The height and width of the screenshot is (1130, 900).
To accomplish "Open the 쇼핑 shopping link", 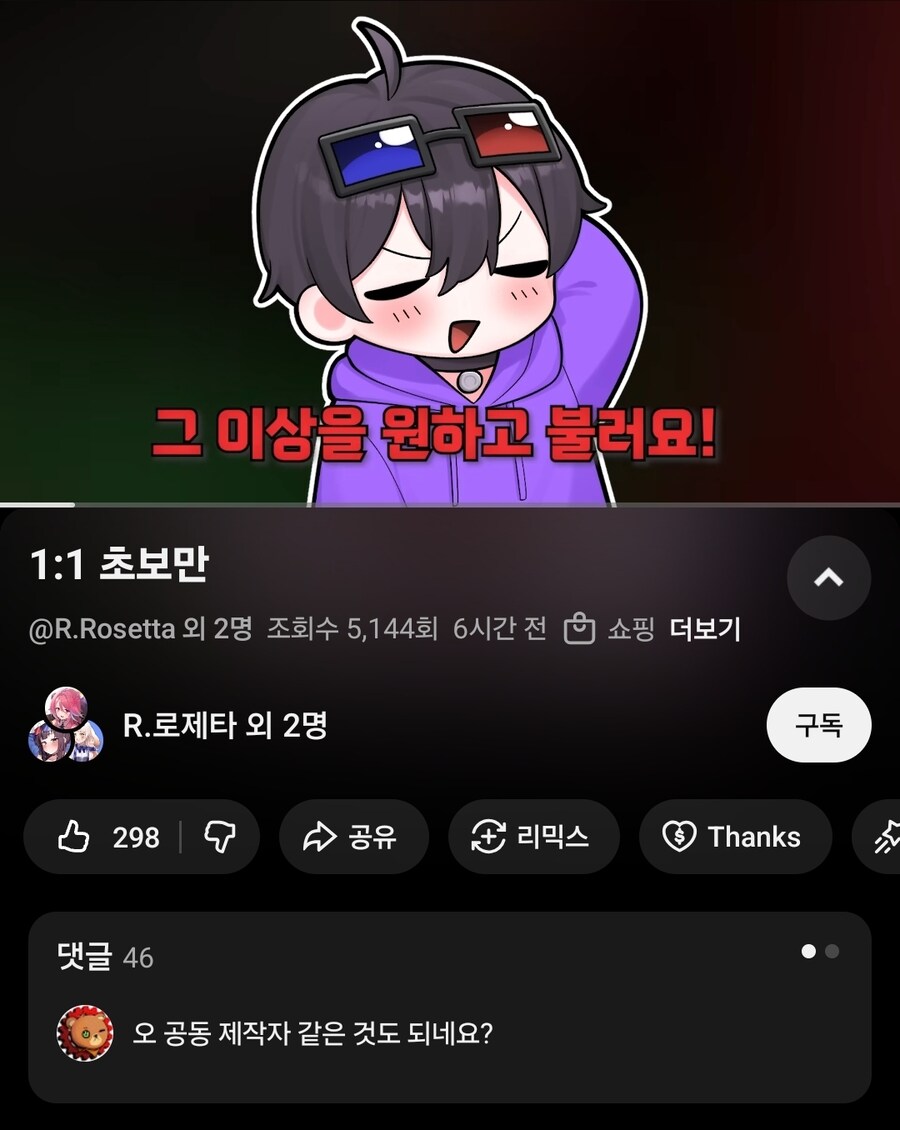I will (610, 629).
